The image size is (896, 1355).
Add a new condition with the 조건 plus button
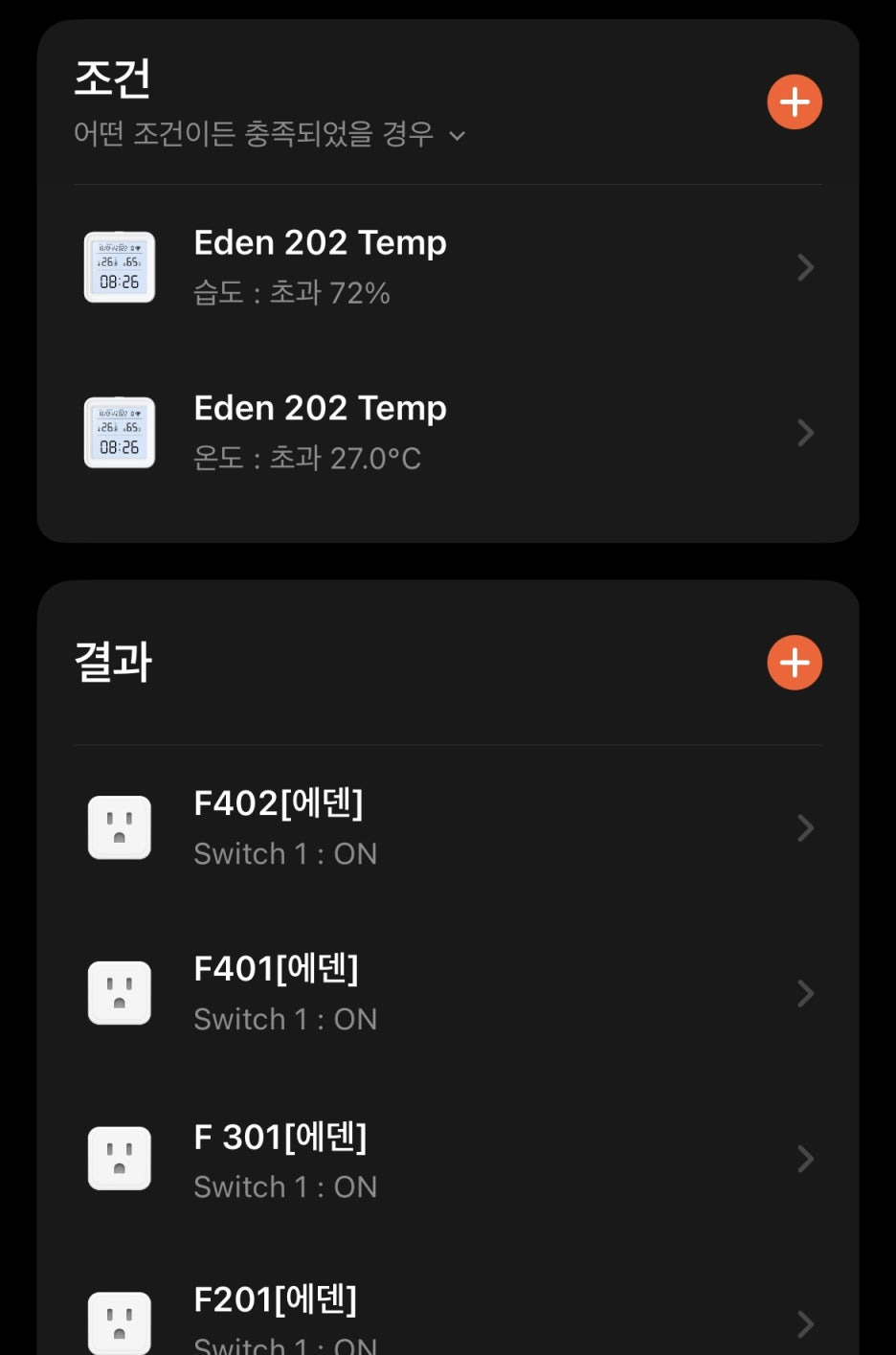(795, 102)
